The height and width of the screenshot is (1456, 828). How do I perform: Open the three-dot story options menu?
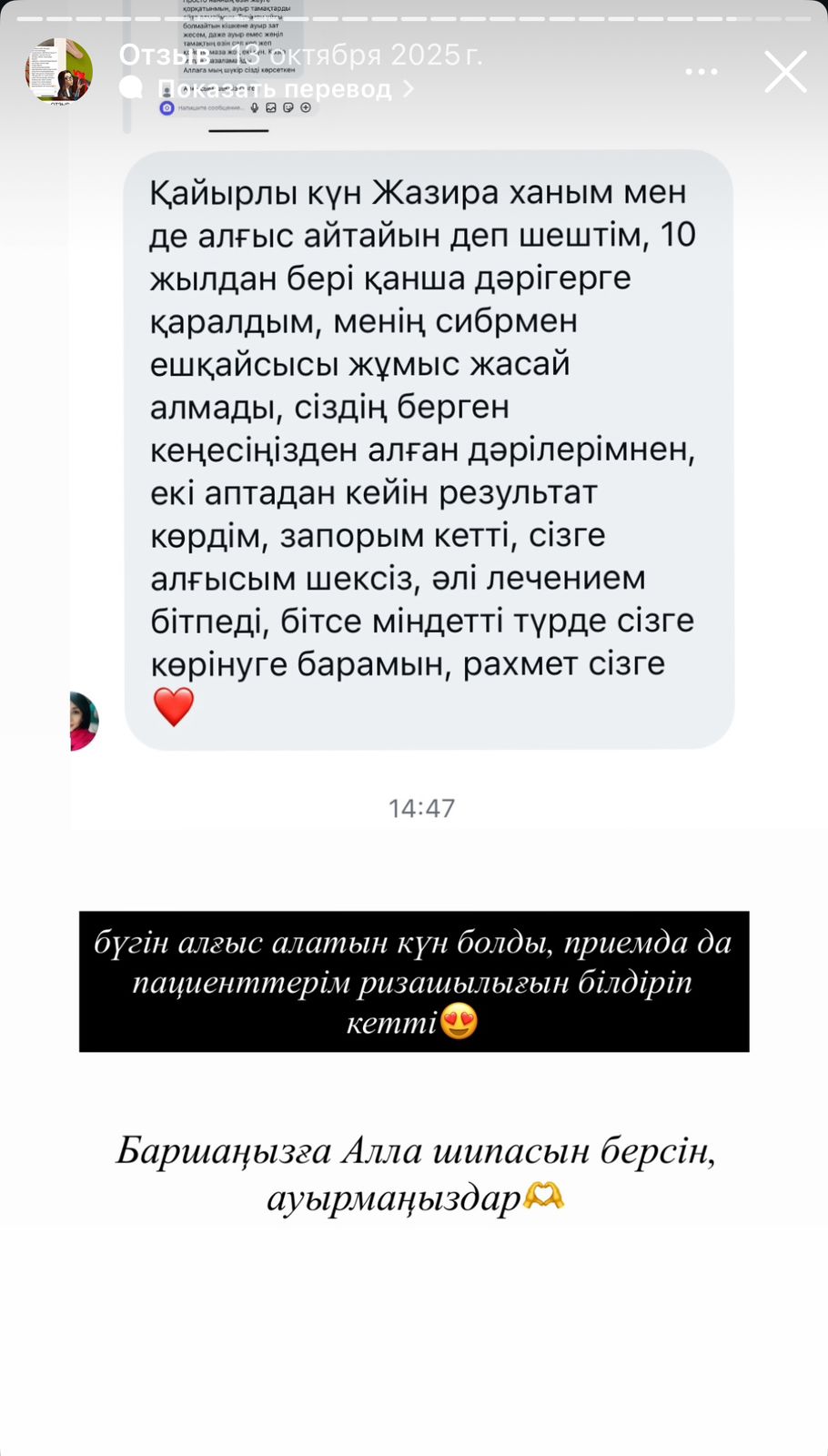pos(701,72)
